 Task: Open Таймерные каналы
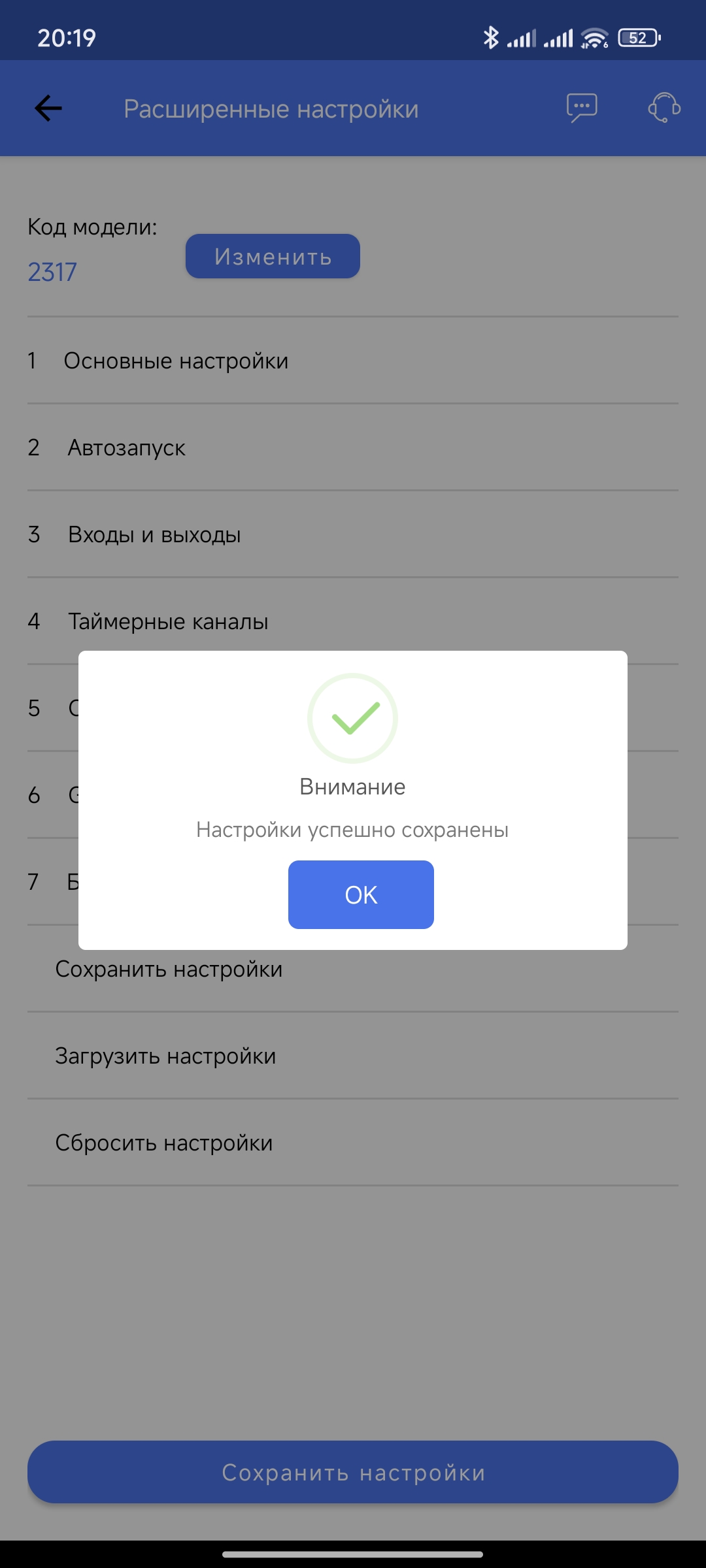tap(168, 621)
